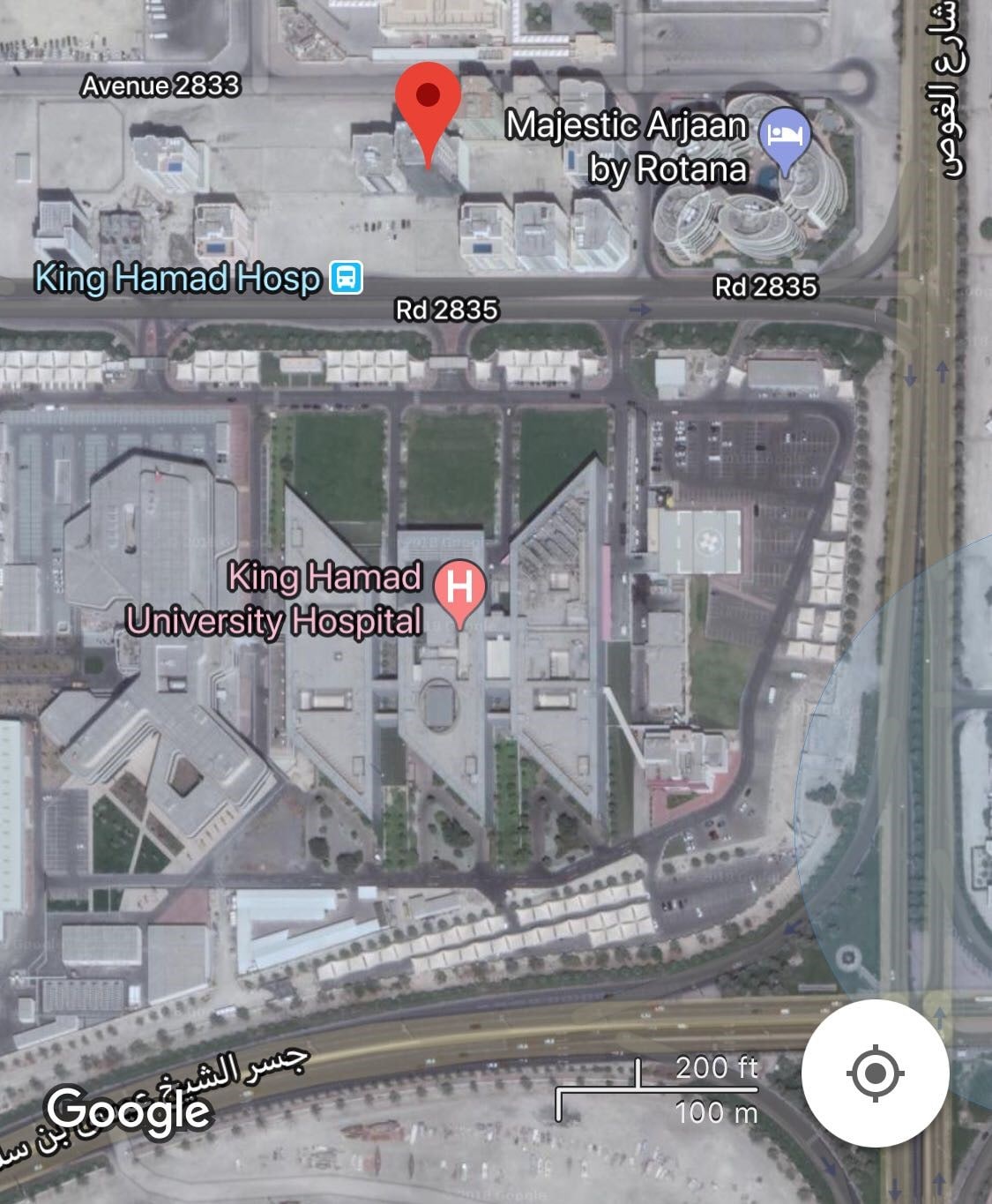This screenshot has height=1204, width=992.
Task: Center the map on my location
Action: tap(875, 1073)
